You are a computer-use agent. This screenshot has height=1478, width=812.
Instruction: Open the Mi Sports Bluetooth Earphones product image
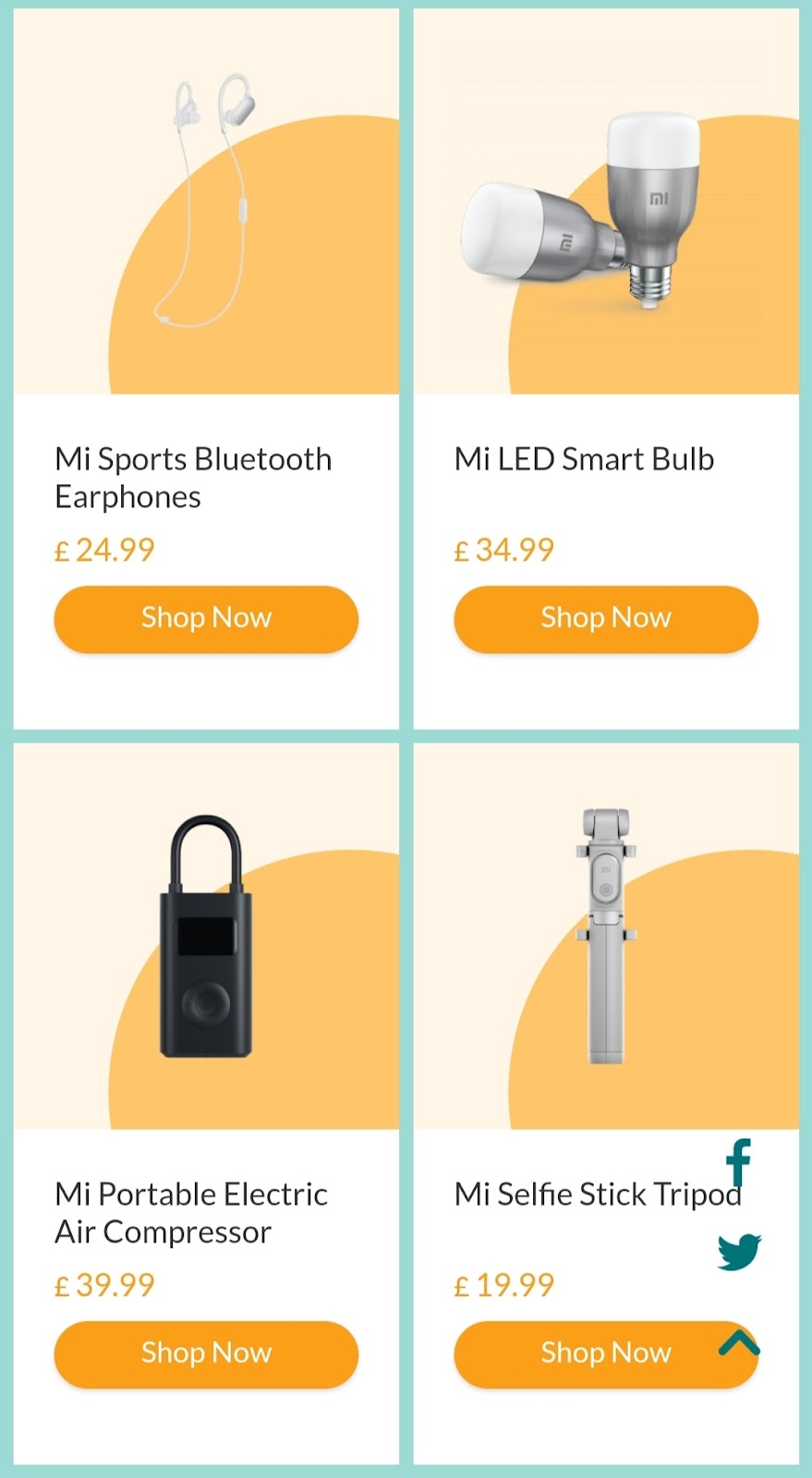coord(206,203)
